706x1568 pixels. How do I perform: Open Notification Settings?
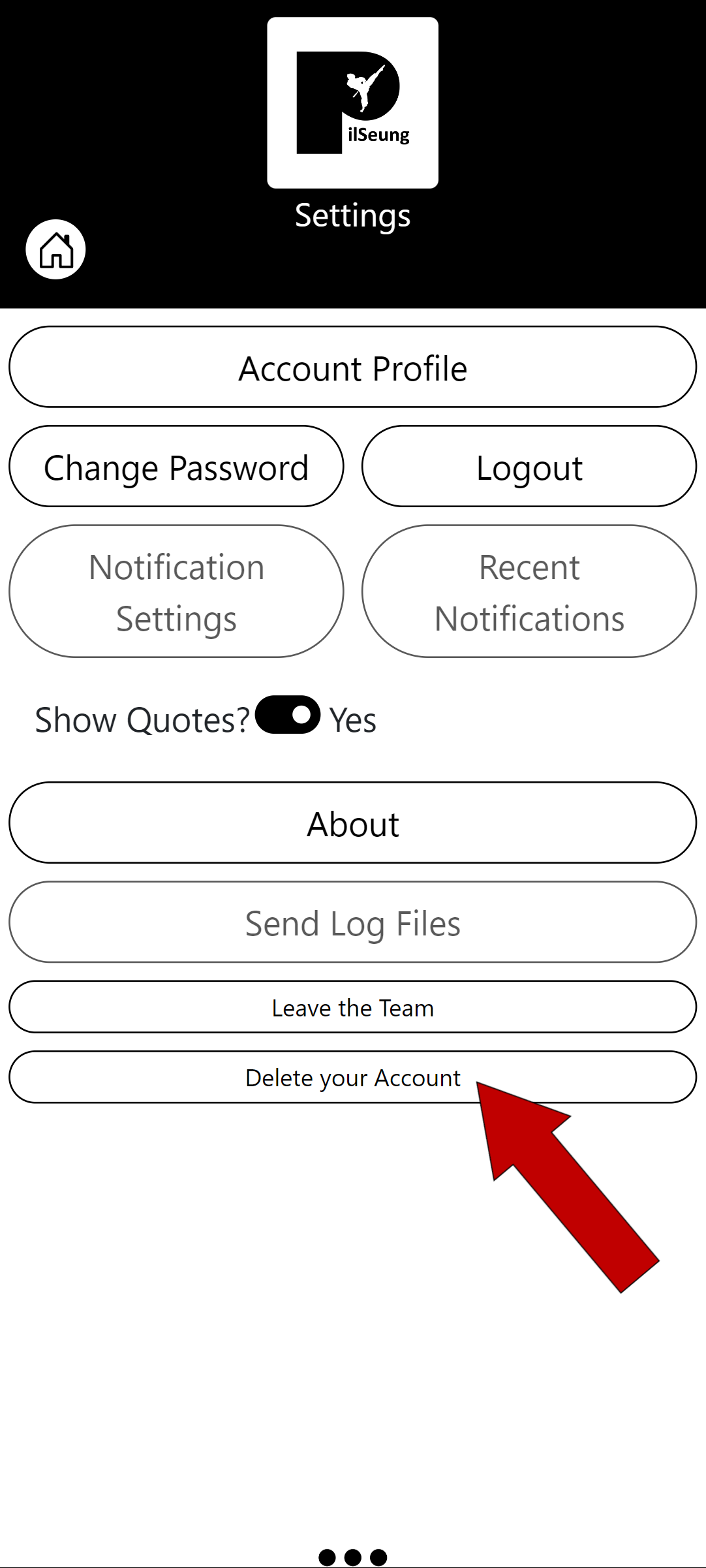(x=176, y=591)
